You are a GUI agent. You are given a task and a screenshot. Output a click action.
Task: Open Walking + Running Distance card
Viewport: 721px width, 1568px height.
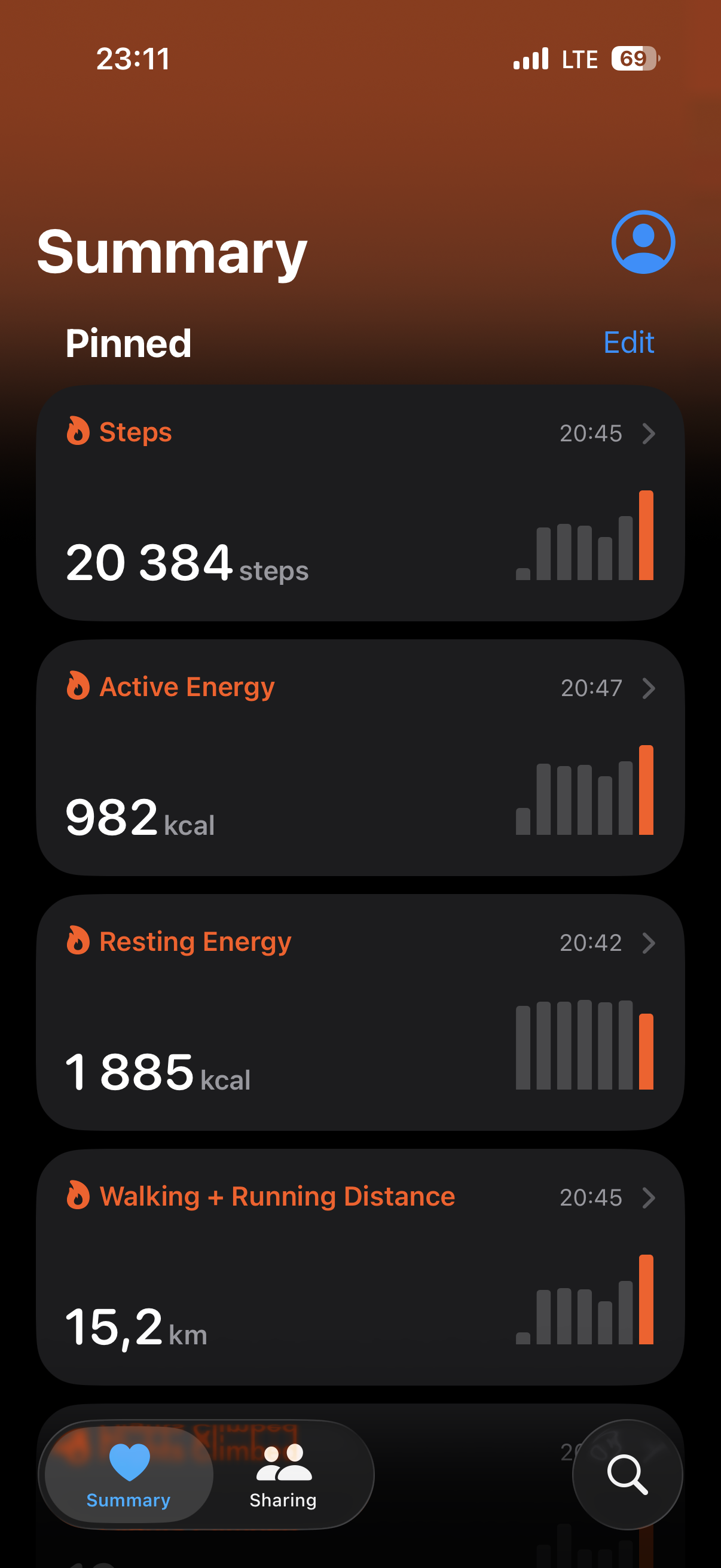pos(360,1267)
